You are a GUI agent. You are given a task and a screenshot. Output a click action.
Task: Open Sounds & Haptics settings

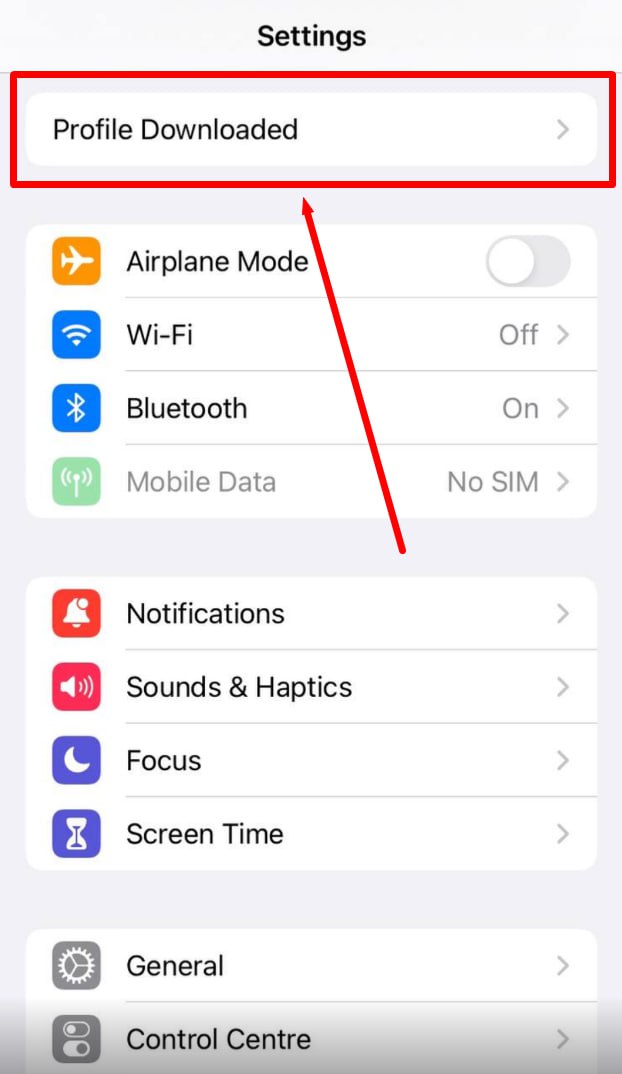311,687
